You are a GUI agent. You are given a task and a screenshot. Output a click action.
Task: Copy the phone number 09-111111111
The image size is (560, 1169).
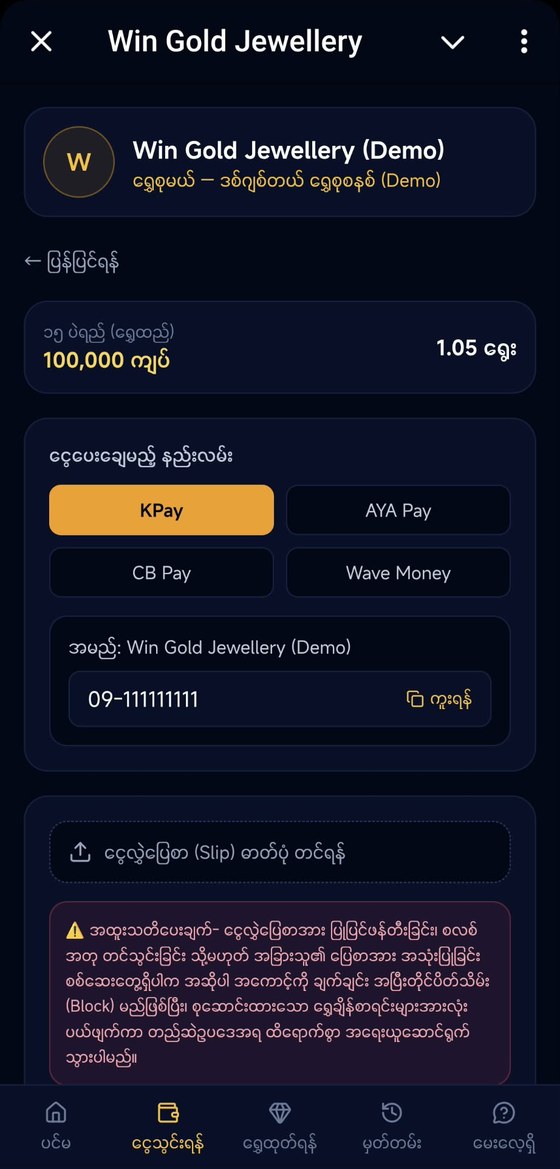point(439,699)
